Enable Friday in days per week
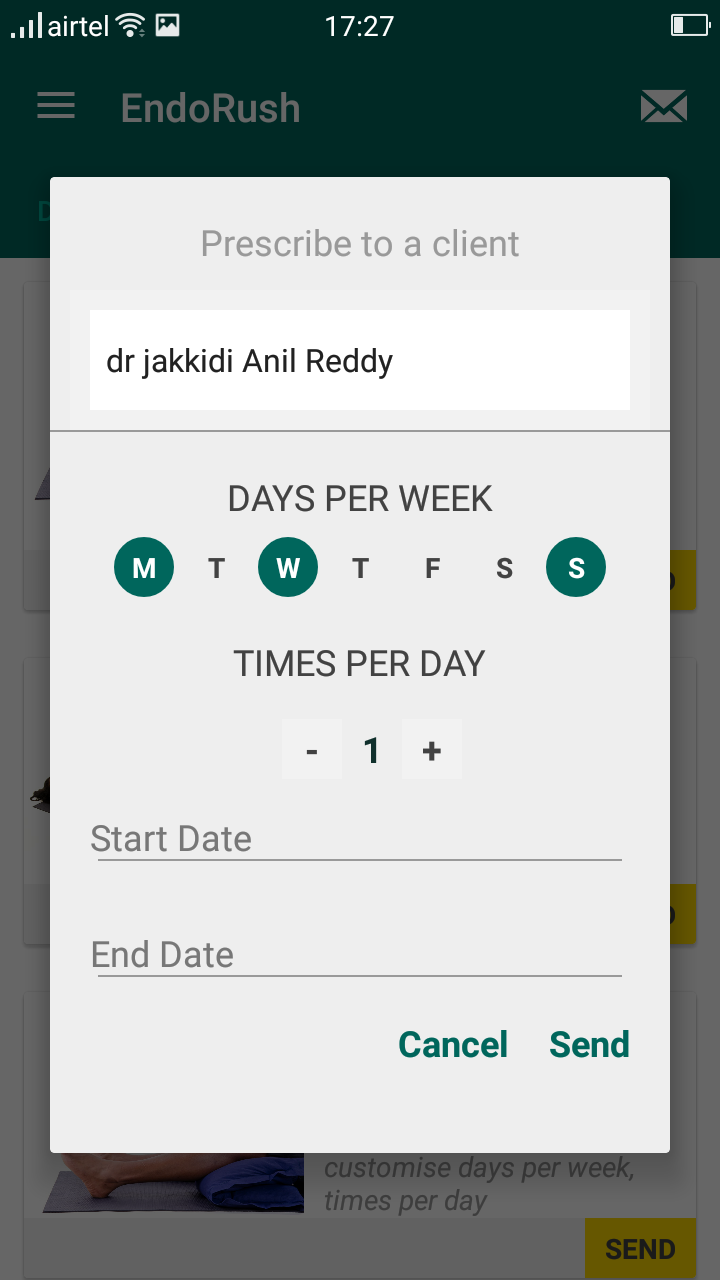Screen dimensions: 720x1280 click(x=432, y=568)
